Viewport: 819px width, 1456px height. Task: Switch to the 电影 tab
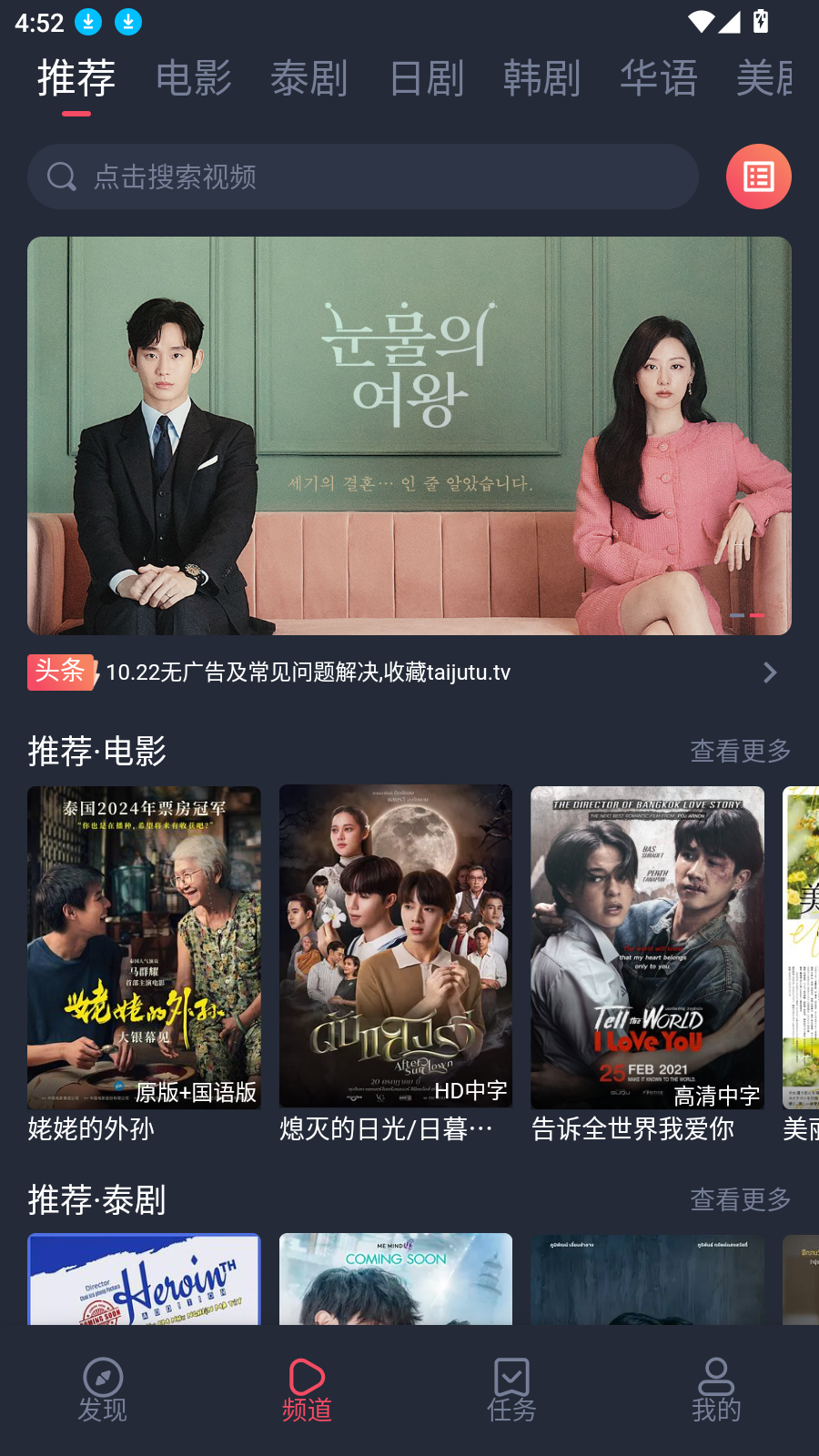pos(193,78)
